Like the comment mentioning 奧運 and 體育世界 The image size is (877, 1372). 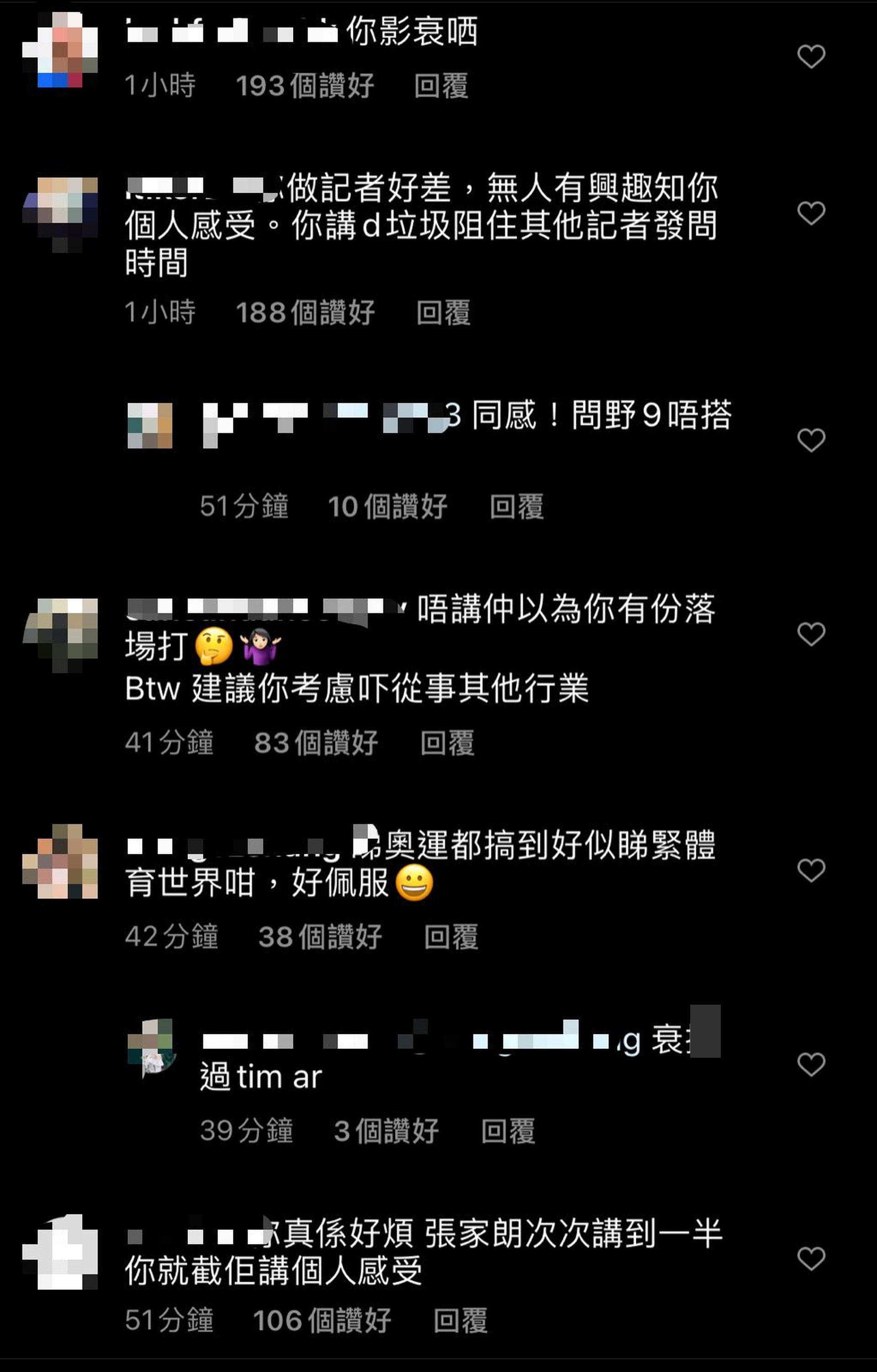tap(810, 870)
